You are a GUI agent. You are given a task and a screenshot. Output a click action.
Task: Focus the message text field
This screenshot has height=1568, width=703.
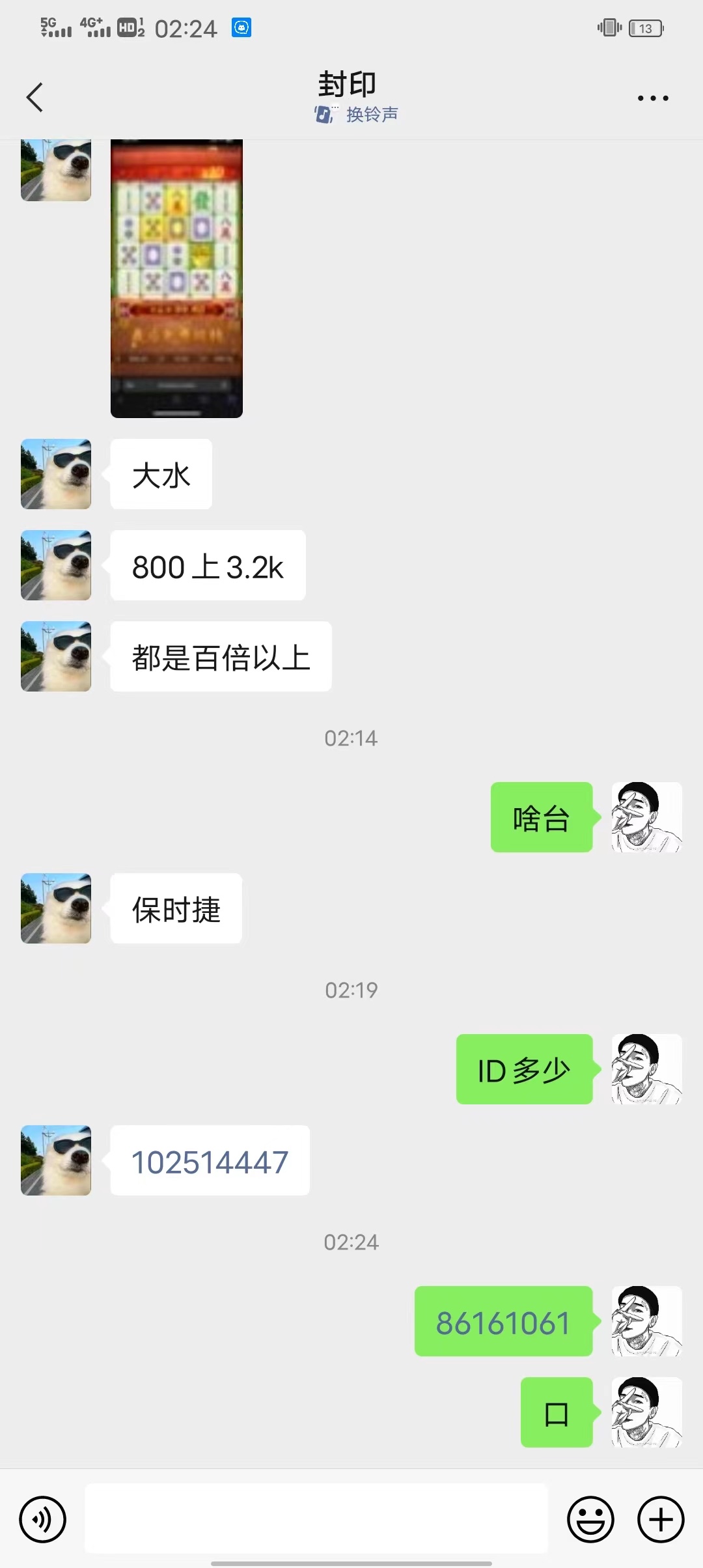(x=316, y=1519)
